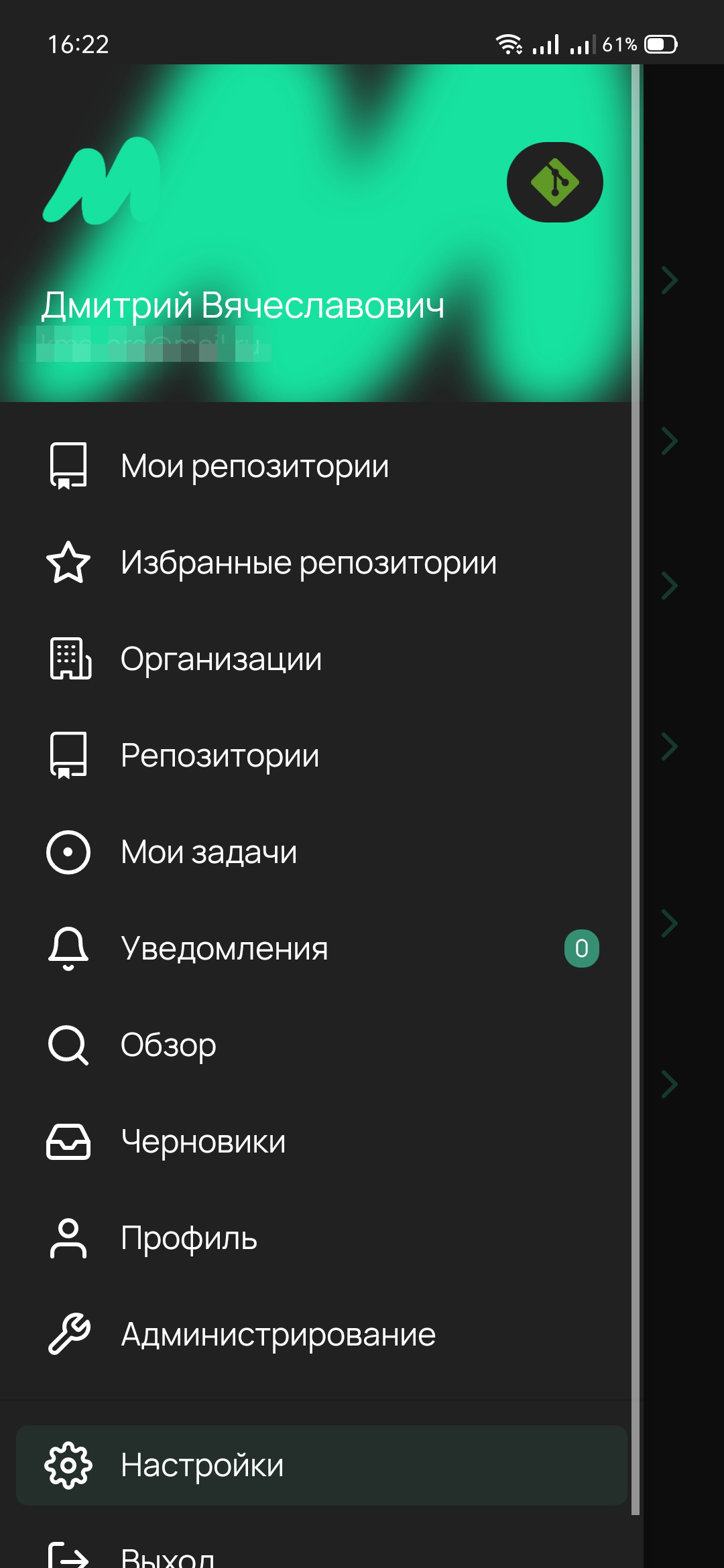This screenshot has height=1568, width=724.
Task: Open Настройки
Action: click(202, 1465)
